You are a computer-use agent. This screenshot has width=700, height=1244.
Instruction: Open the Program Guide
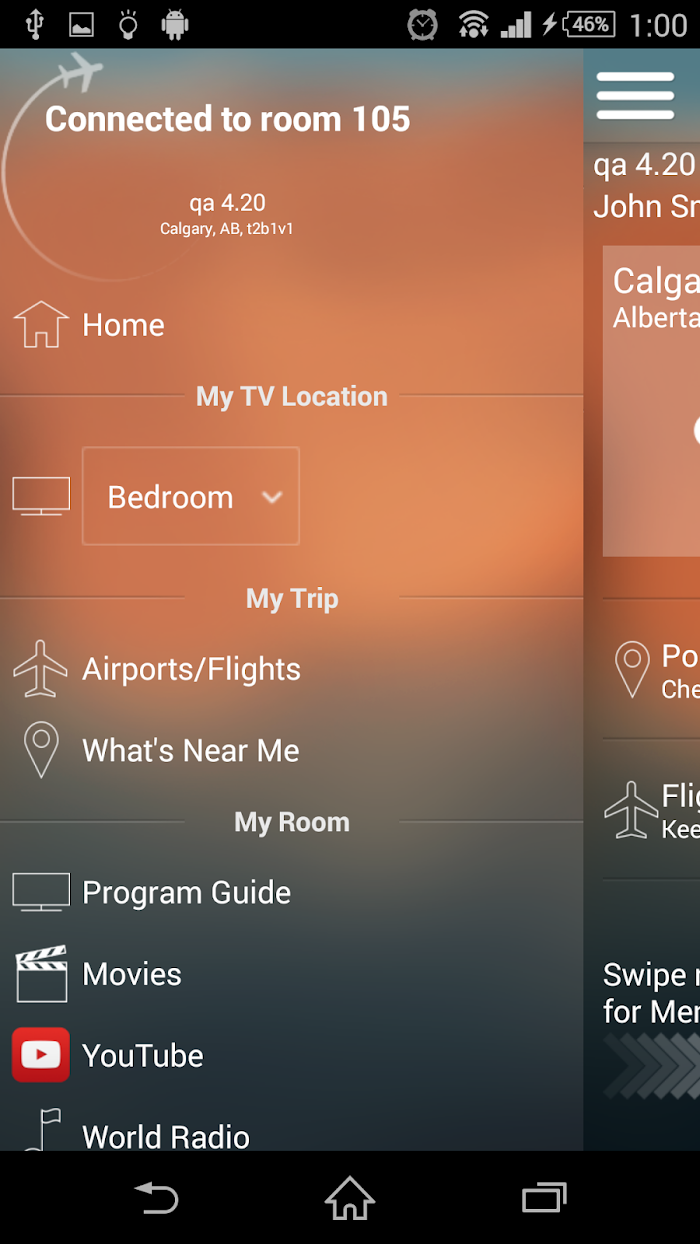click(291, 892)
